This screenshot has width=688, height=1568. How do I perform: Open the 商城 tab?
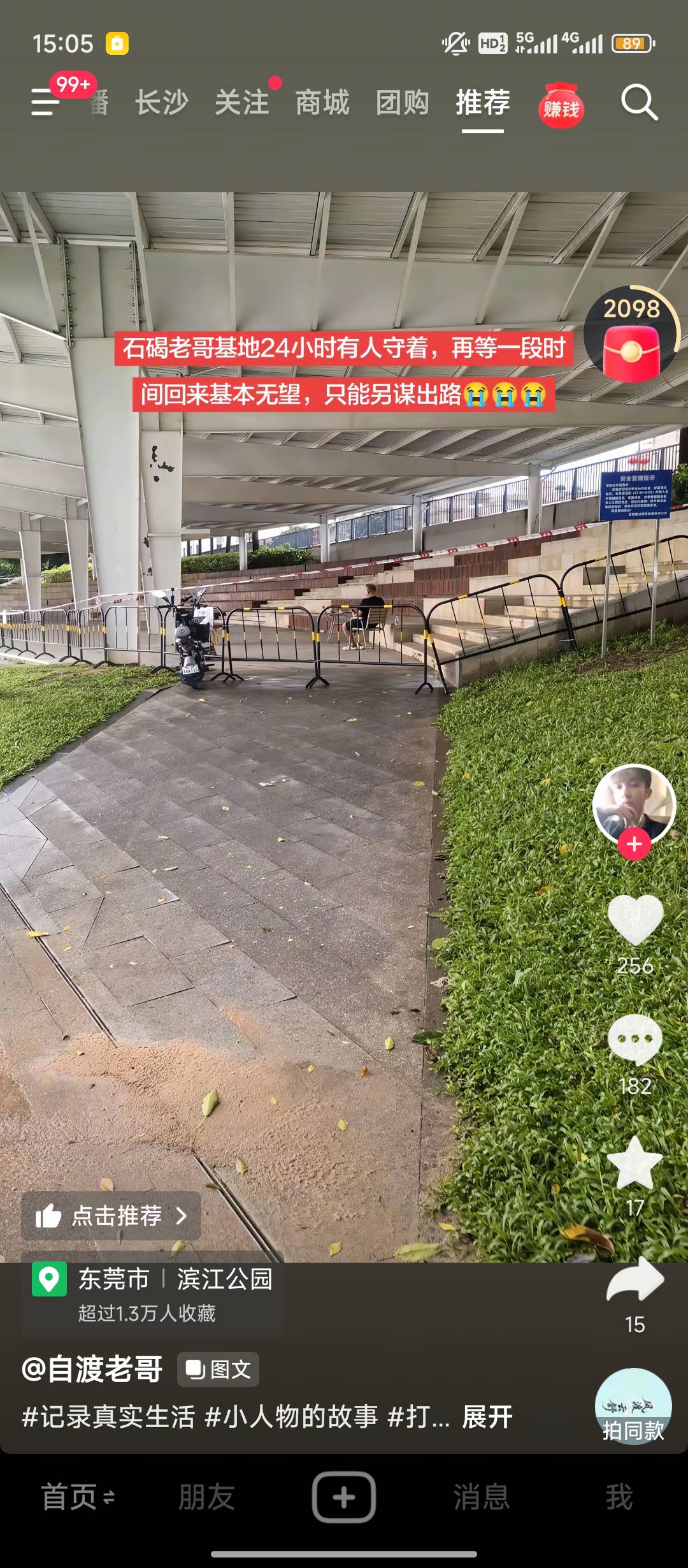coord(322,103)
